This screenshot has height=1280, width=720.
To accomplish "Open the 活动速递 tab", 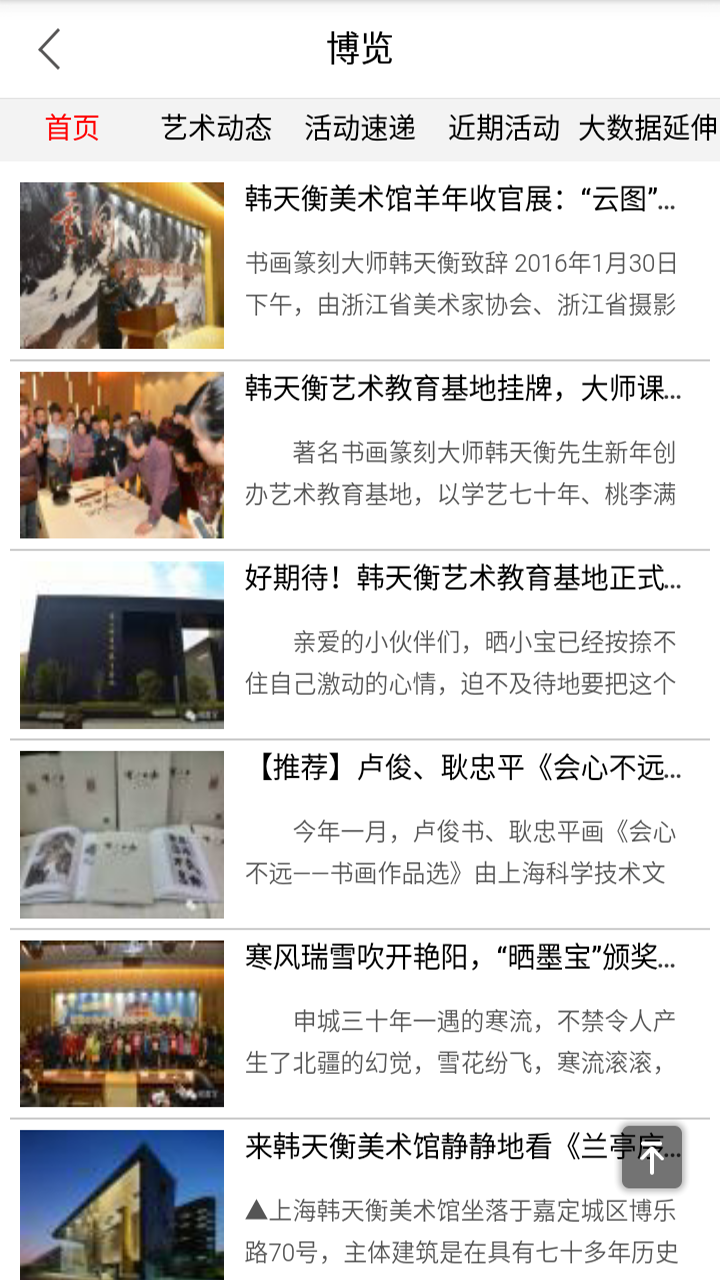I will click(360, 128).
